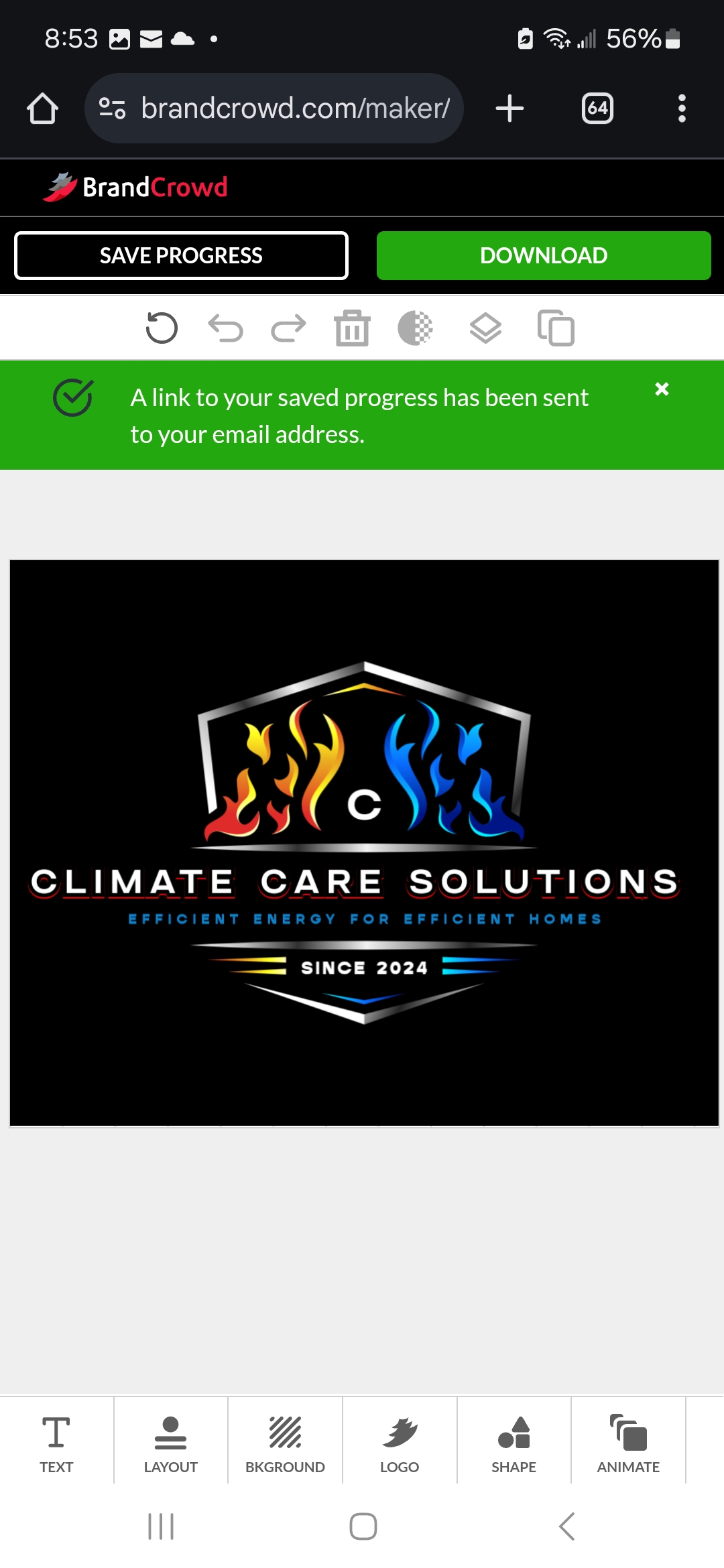Switch to the Animate tab
Image resolution: width=724 pixels, height=1568 pixels.
(628, 1443)
